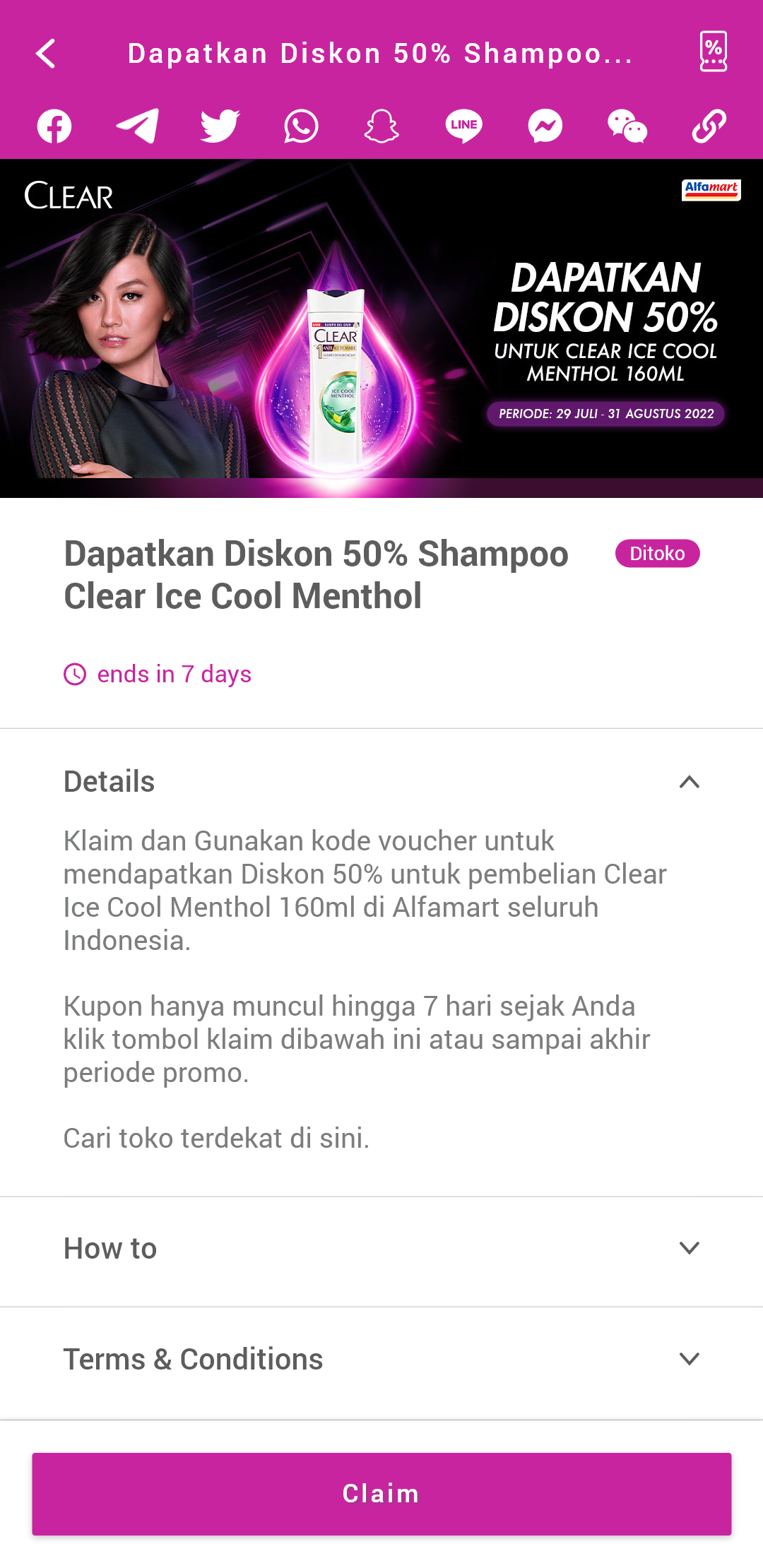Claim the 50% discount voucher
This screenshot has width=763, height=1568.
click(x=381, y=1494)
